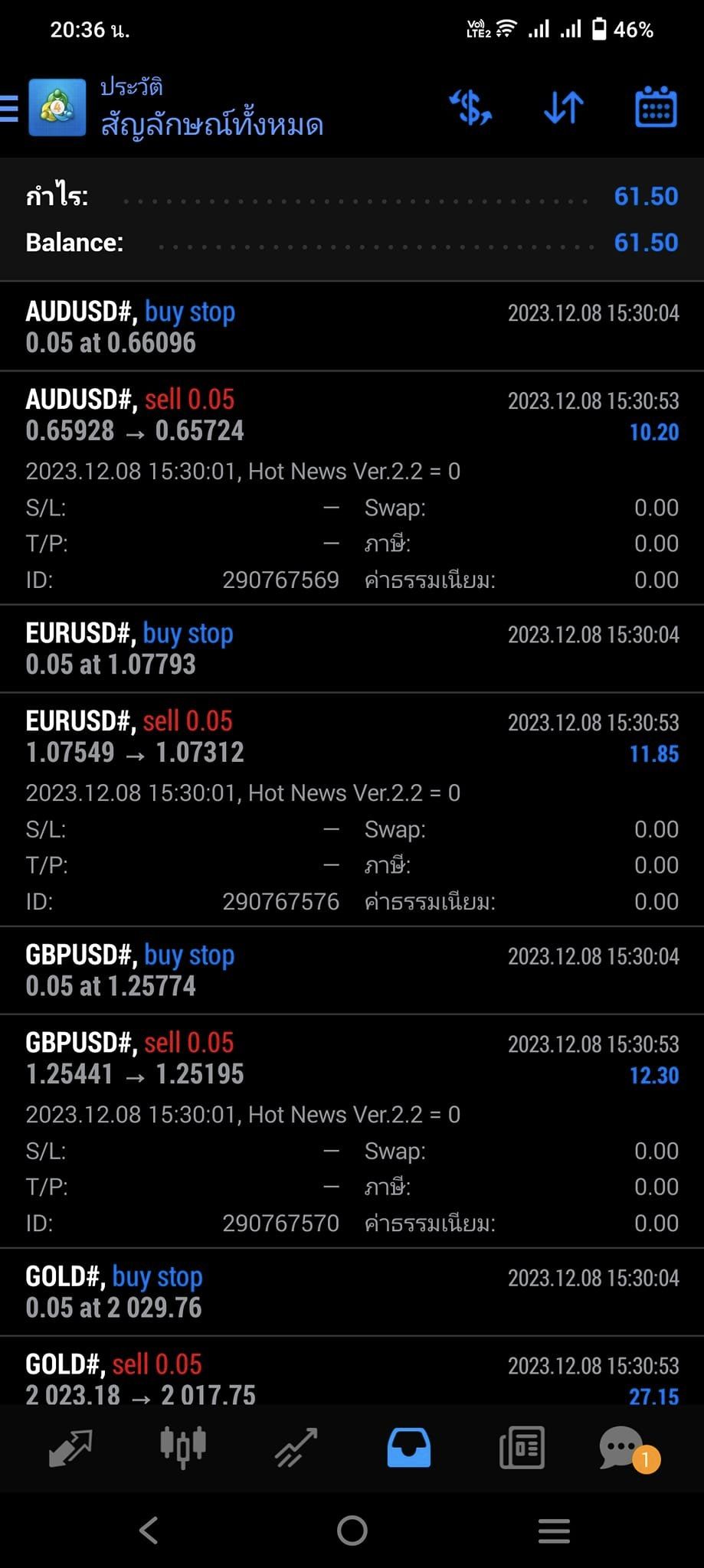The image size is (704, 1568).
Task: Collapse the AUDUSD# sell 0.05 trade
Action: (x=352, y=488)
